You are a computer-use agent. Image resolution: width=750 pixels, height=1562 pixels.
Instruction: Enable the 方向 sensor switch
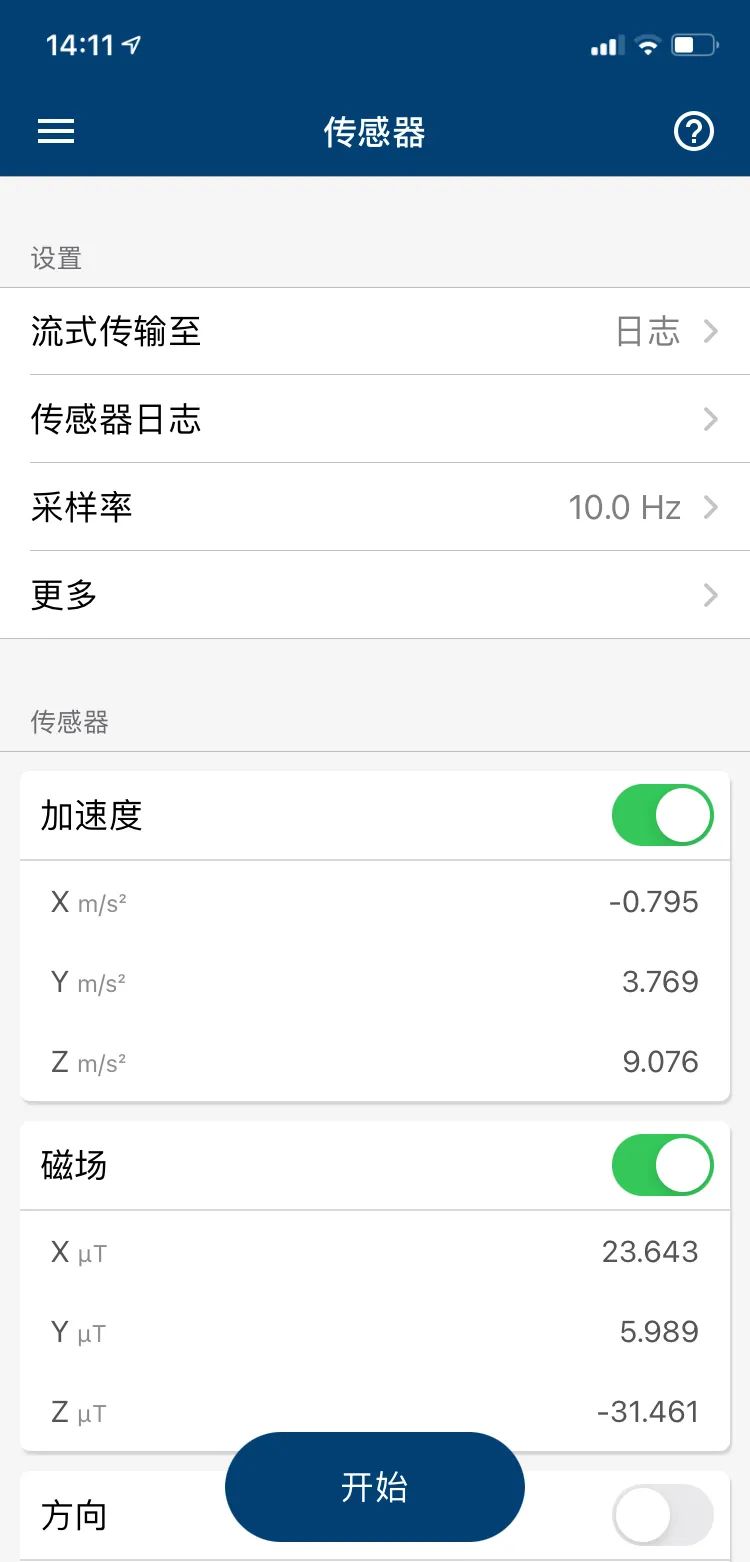point(662,1516)
